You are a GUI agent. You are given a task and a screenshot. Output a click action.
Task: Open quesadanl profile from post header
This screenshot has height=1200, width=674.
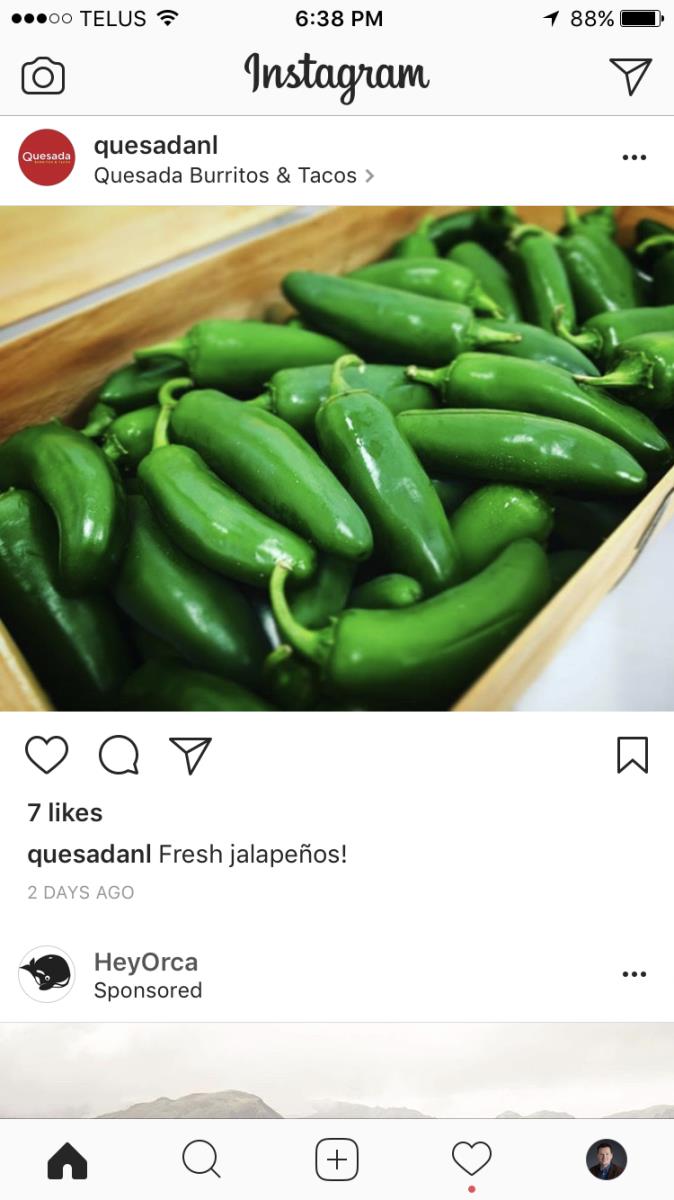point(155,146)
